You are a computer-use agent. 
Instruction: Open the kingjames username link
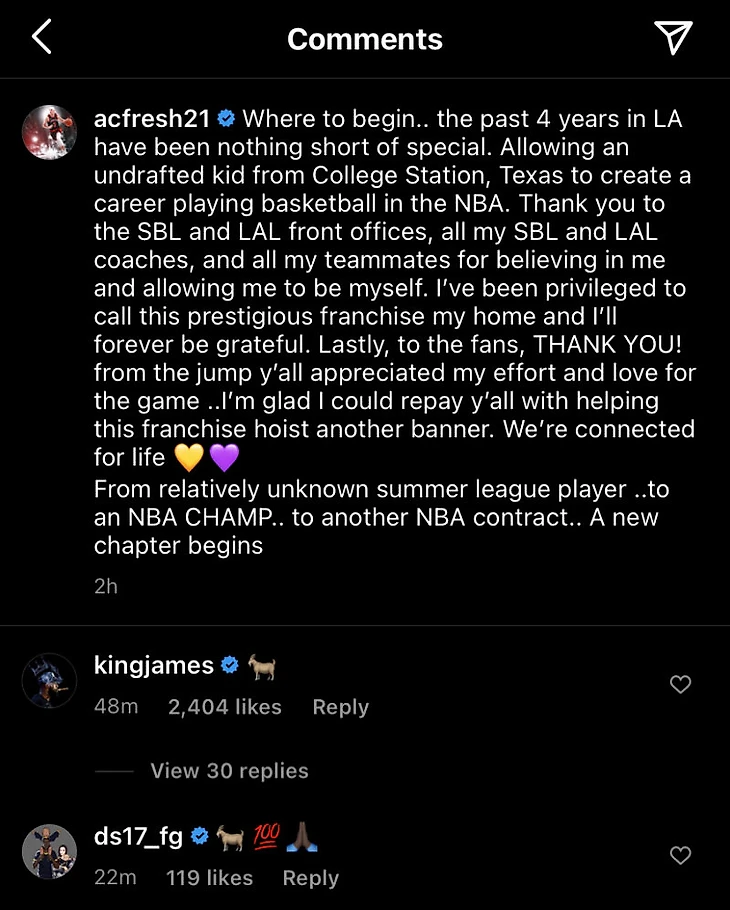click(153, 665)
